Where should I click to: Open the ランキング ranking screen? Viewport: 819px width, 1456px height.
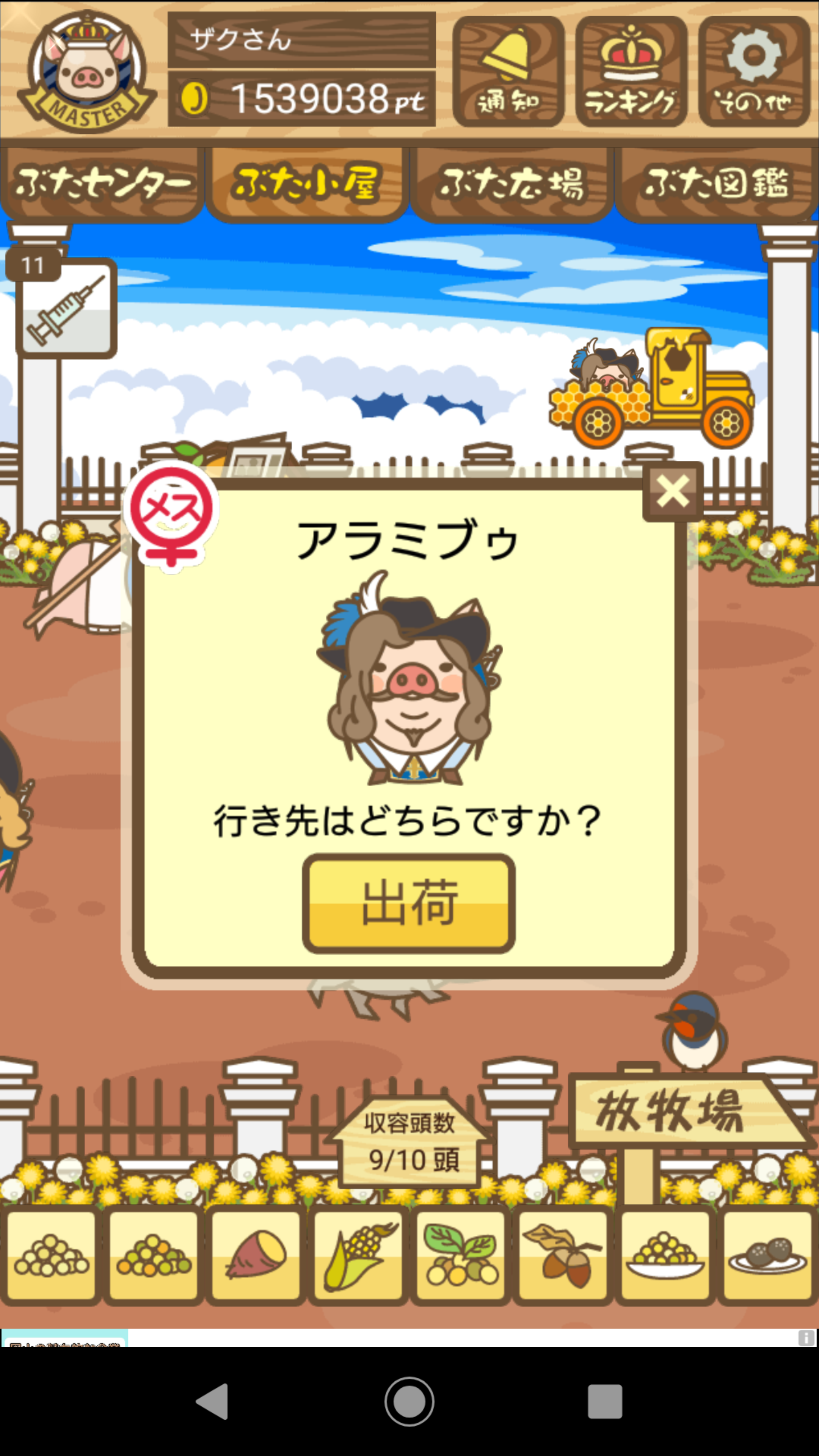[x=631, y=71]
